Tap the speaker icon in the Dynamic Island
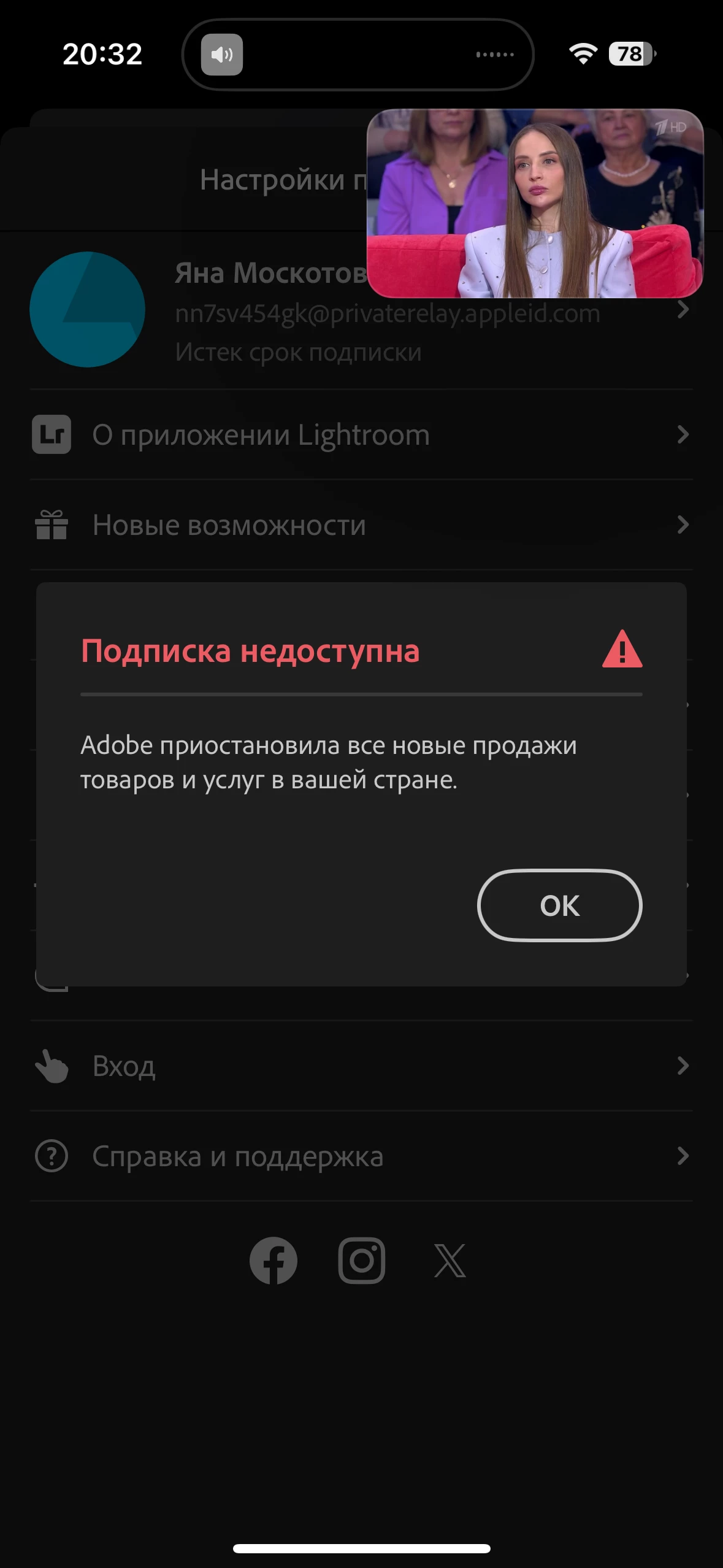 [x=222, y=55]
